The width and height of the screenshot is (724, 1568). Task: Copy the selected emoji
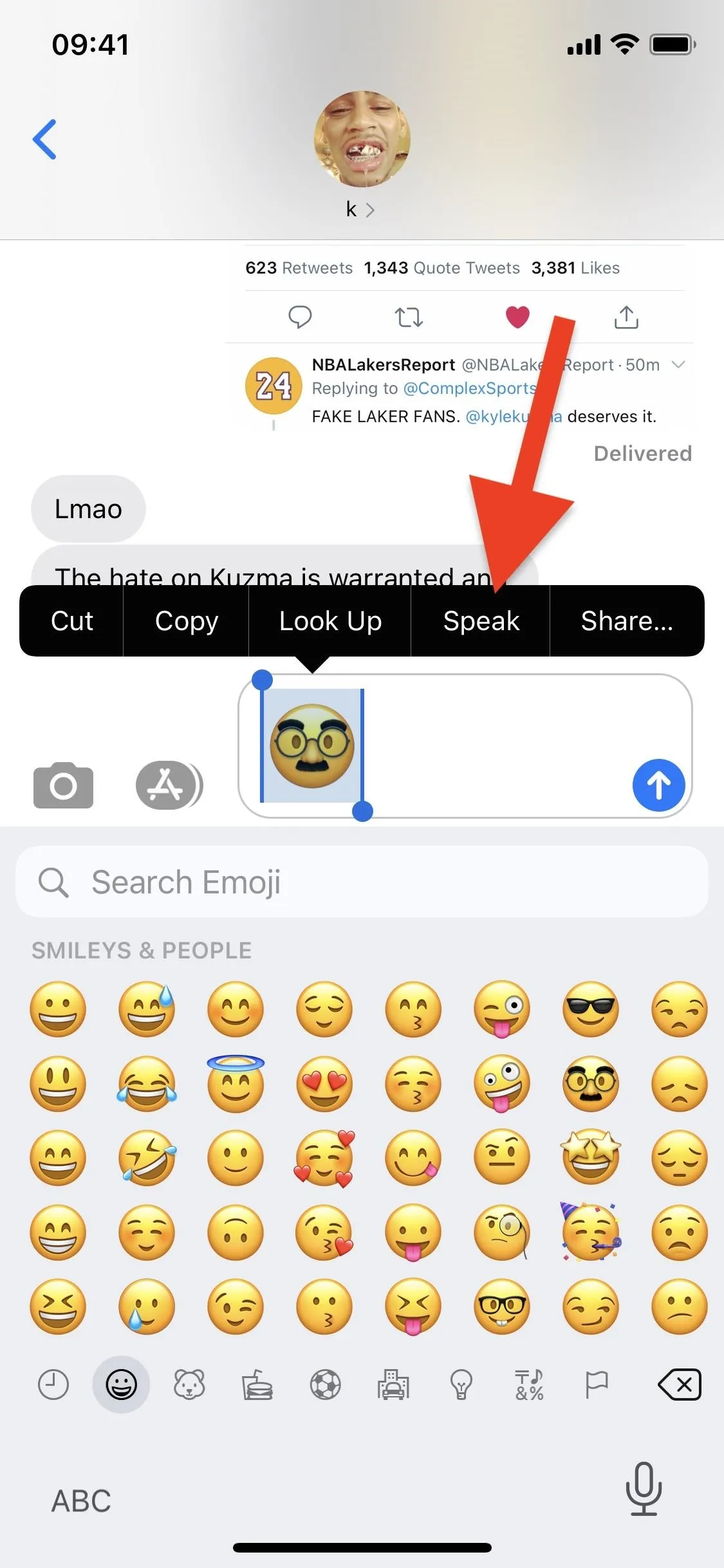click(187, 621)
